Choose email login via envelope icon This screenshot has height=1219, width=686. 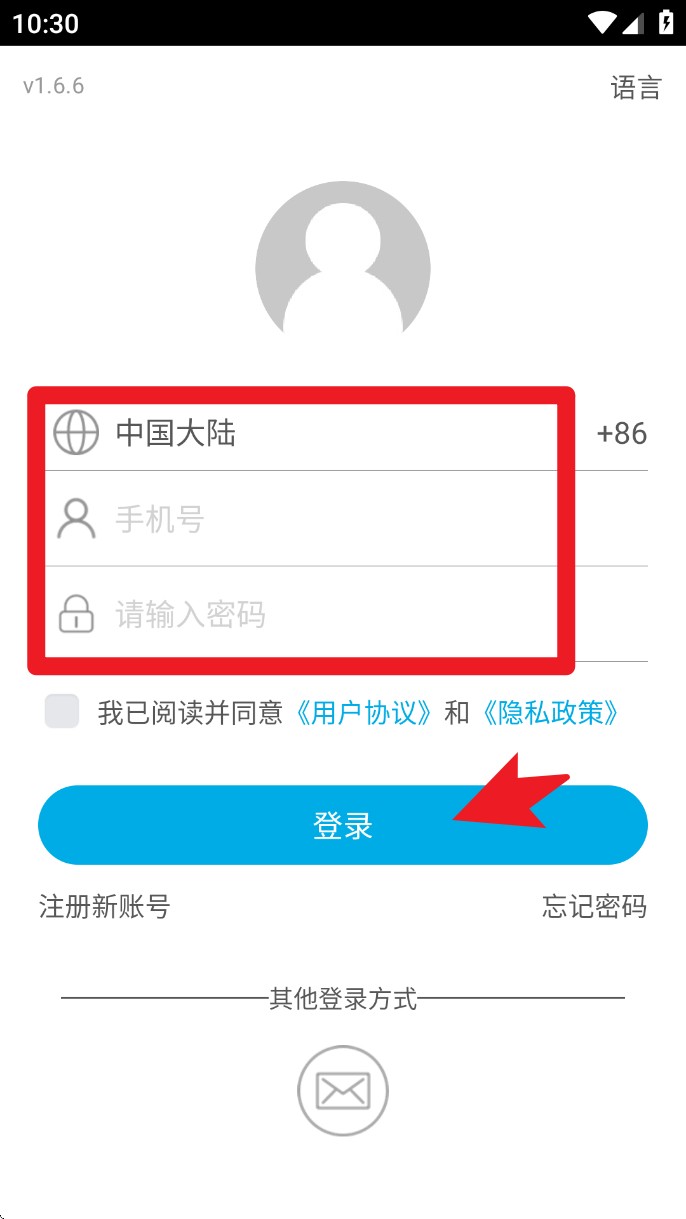(x=343, y=1091)
